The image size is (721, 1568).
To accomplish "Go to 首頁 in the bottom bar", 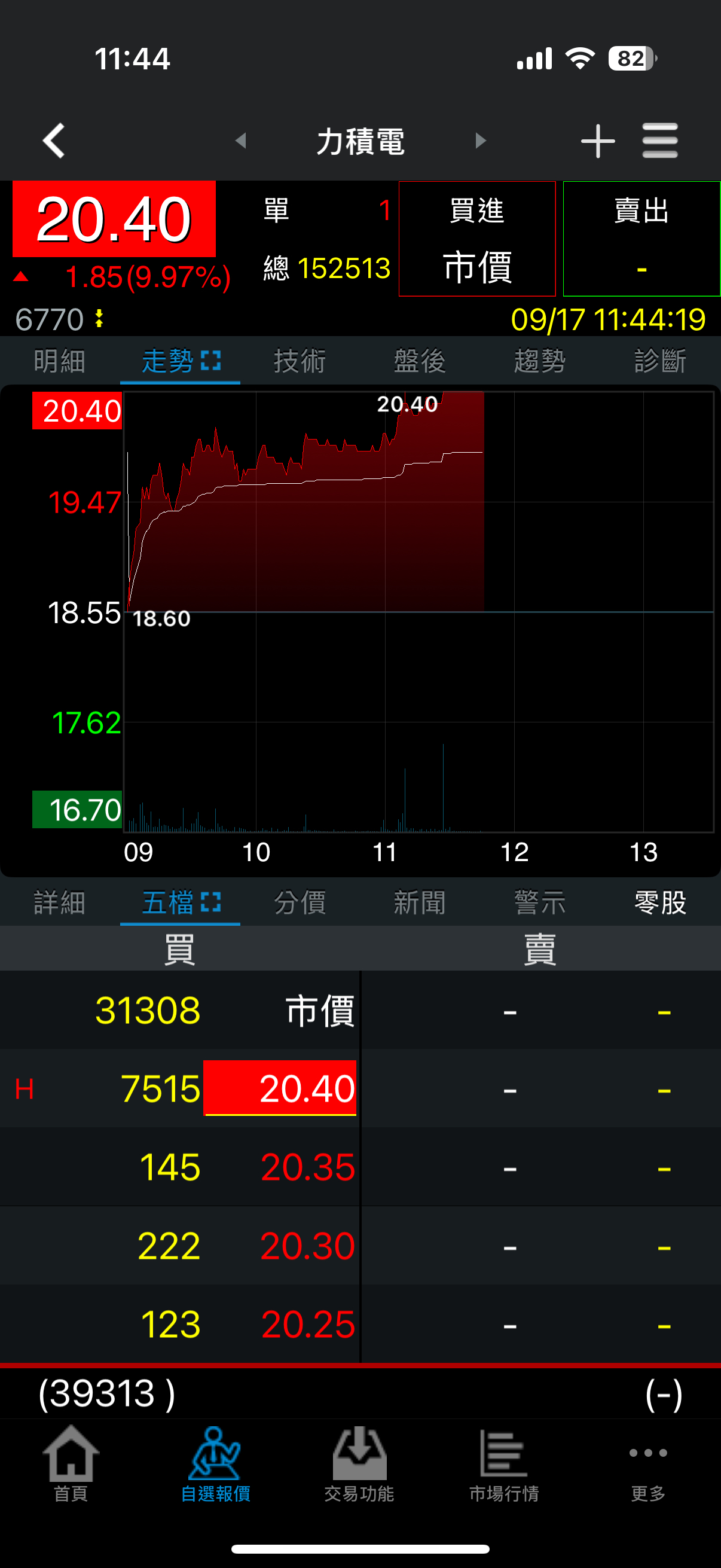I will click(71, 1464).
